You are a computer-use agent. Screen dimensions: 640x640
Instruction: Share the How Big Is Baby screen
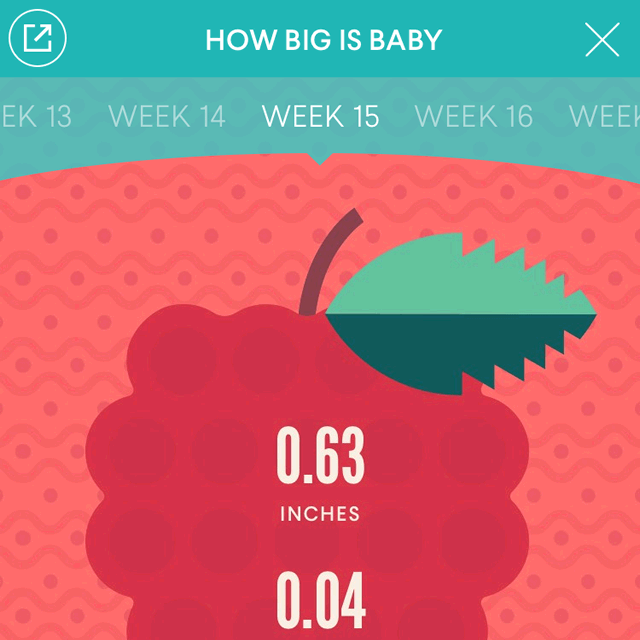[37, 39]
